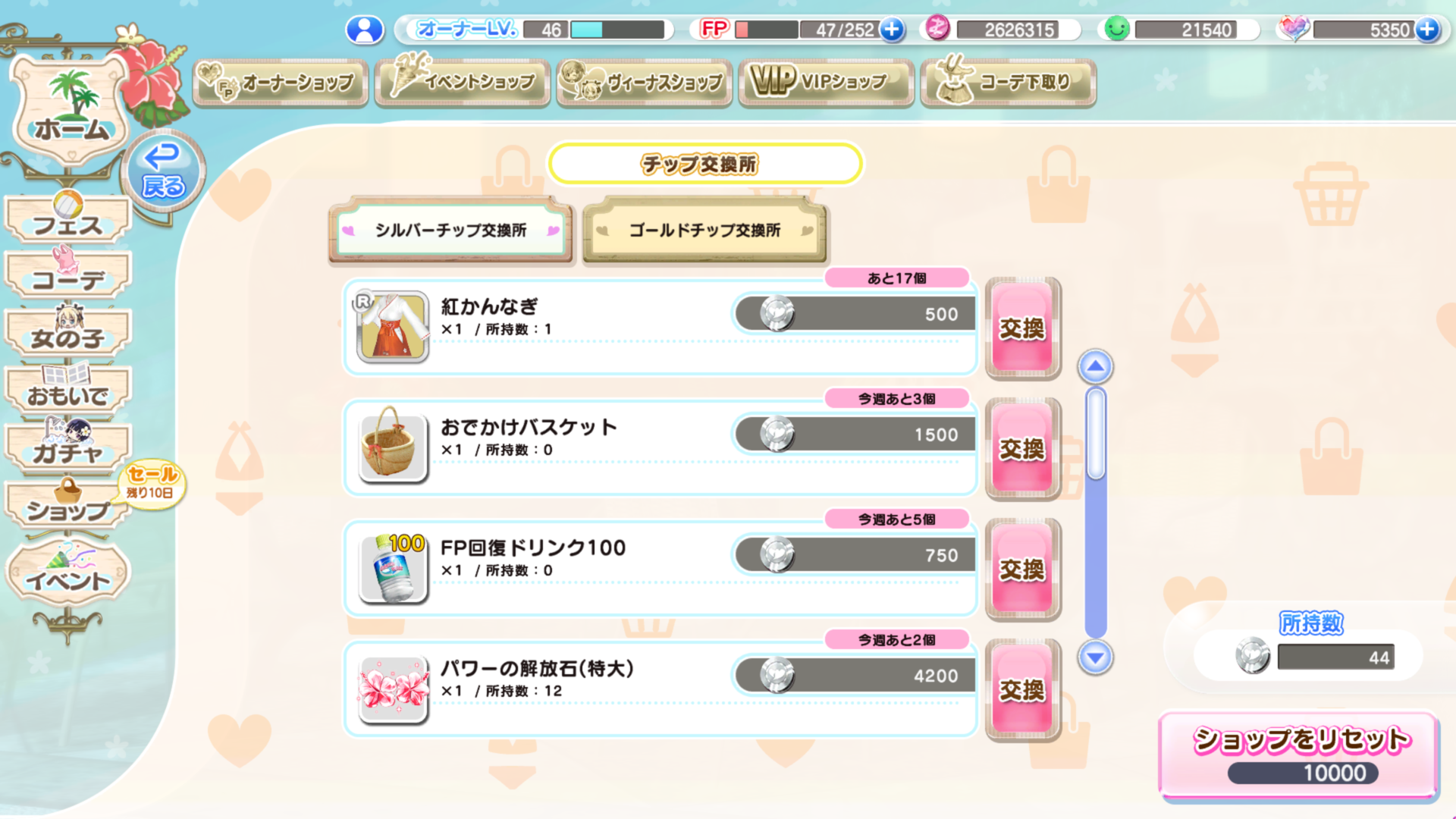Screen dimensions: 1456x819
Task: Open the 女の子 girls menu
Action: coord(68,334)
